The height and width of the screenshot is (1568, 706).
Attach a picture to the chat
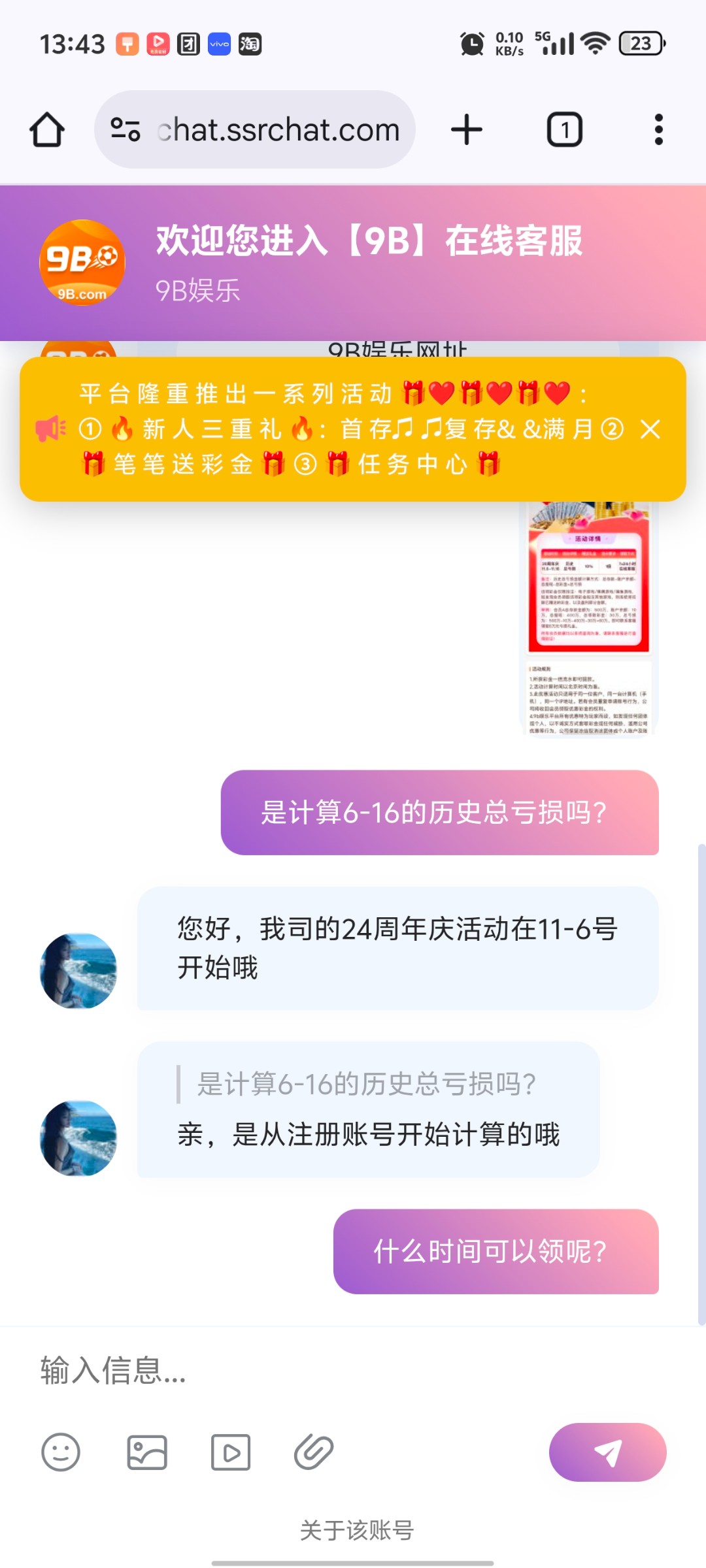coord(146,1452)
